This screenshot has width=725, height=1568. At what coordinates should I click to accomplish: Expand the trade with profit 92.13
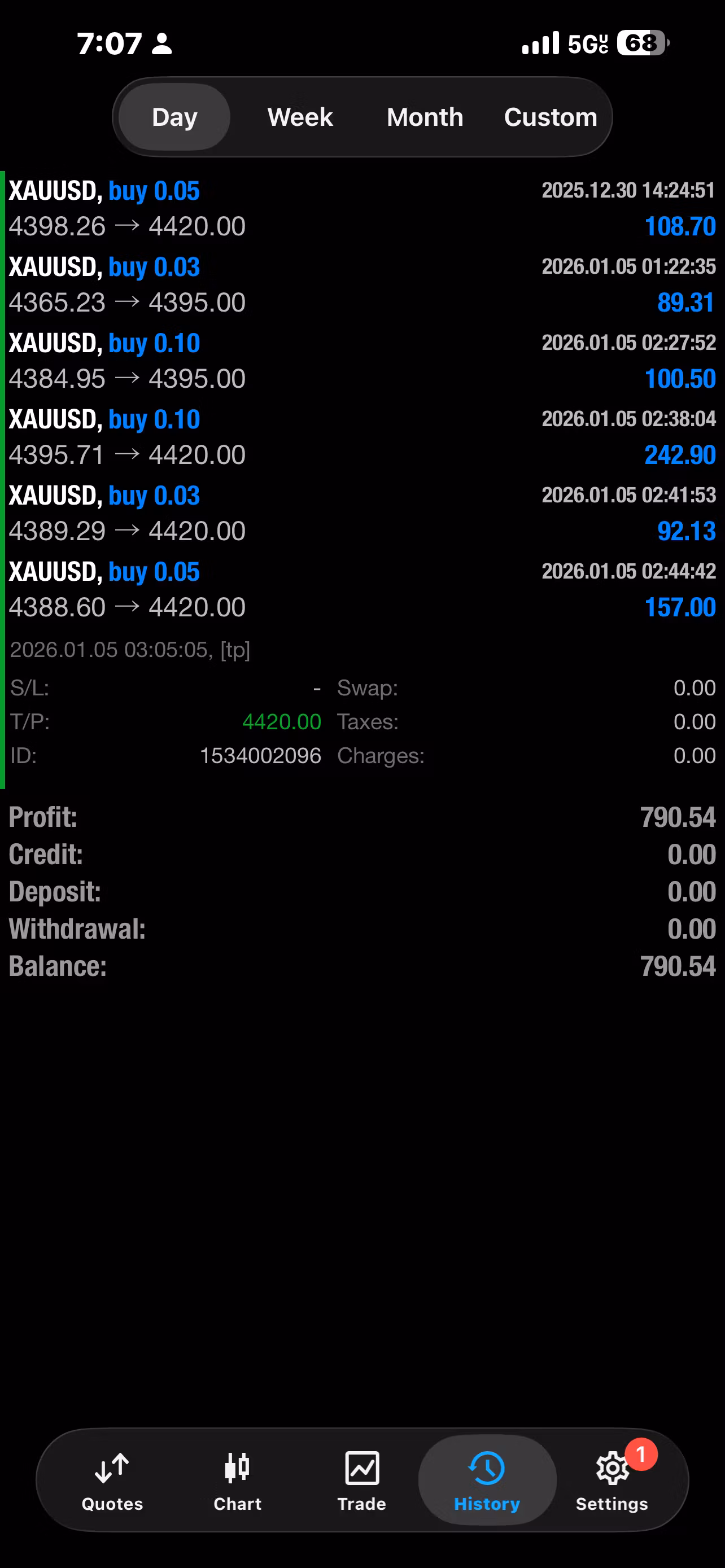(362, 513)
